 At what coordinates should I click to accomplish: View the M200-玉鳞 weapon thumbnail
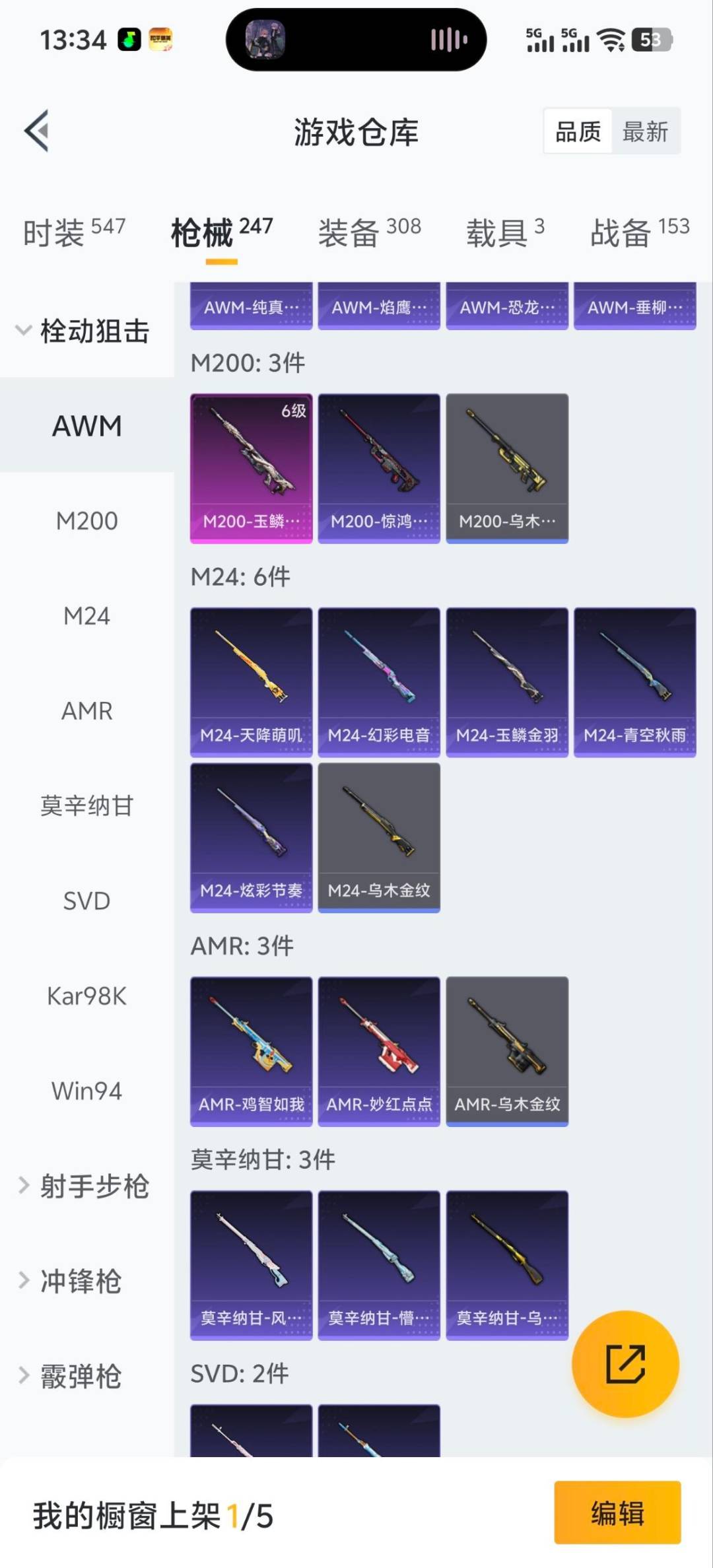click(x=251, y=467)
